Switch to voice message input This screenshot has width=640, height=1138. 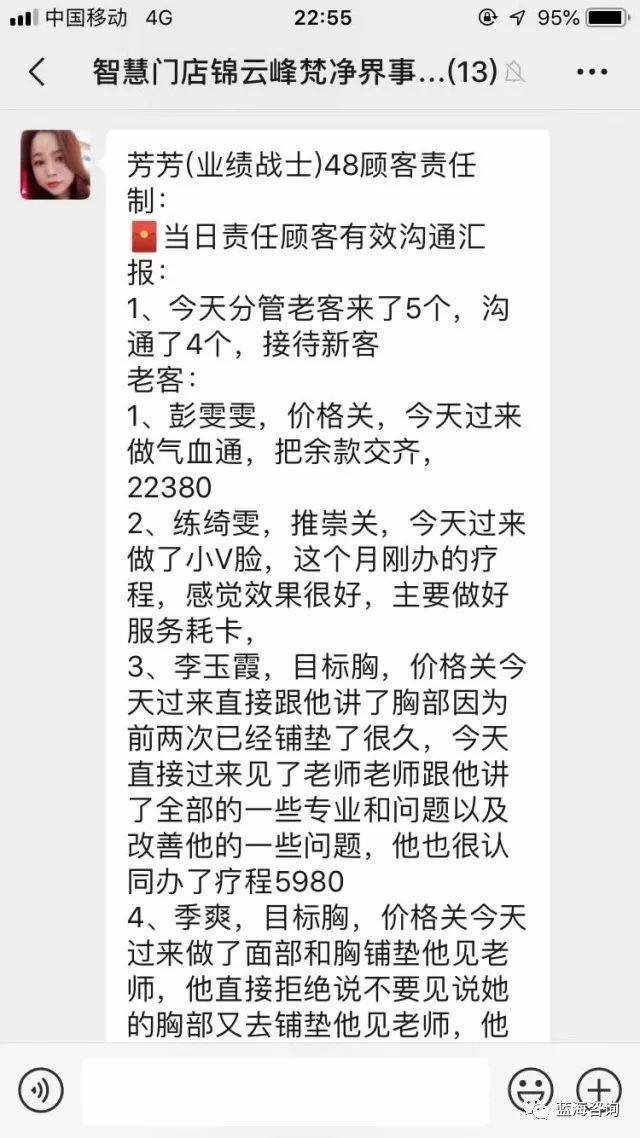(x=40, y=1088)
